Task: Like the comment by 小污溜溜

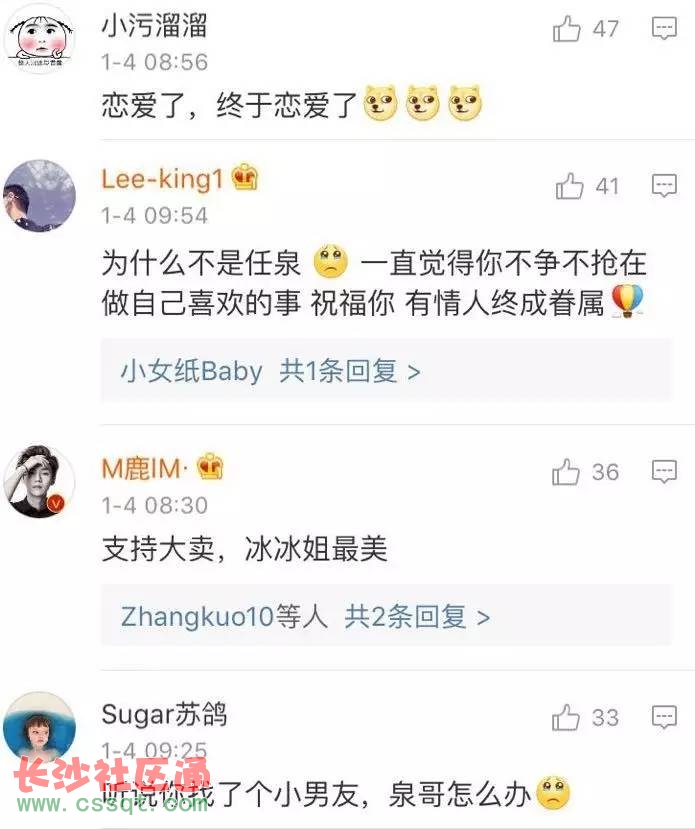Action: coord(567,29)
